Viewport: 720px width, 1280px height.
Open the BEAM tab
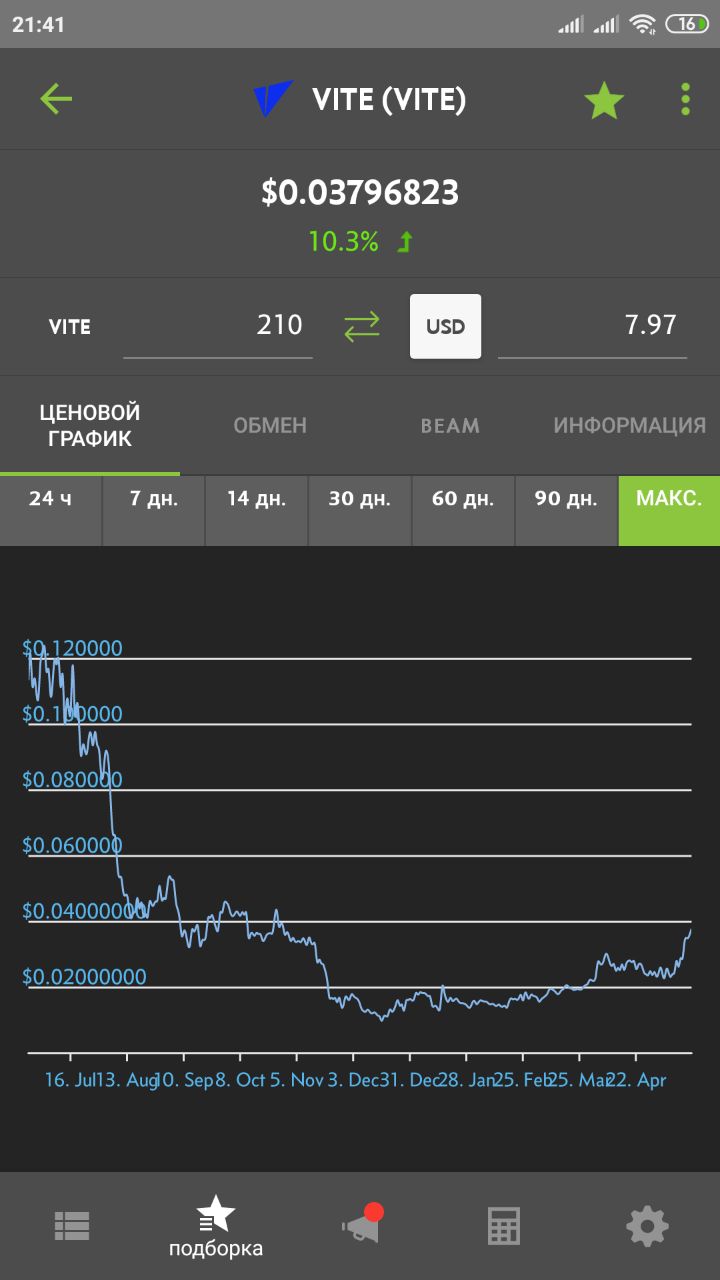coord(450,425)
